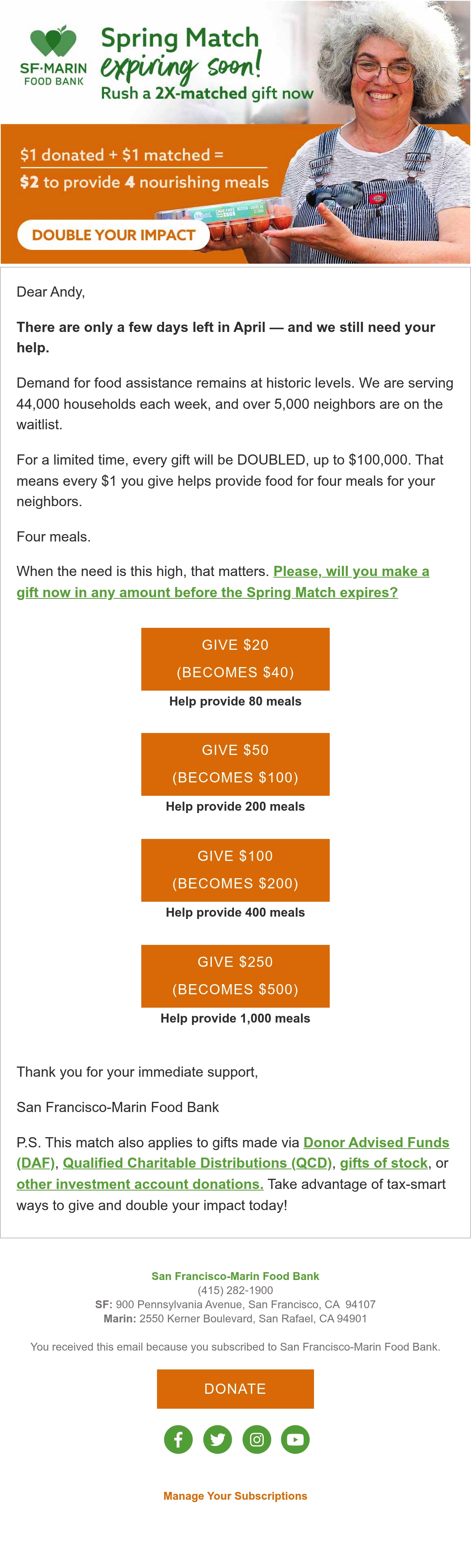Open the Instagram icon

(257, 1440)
